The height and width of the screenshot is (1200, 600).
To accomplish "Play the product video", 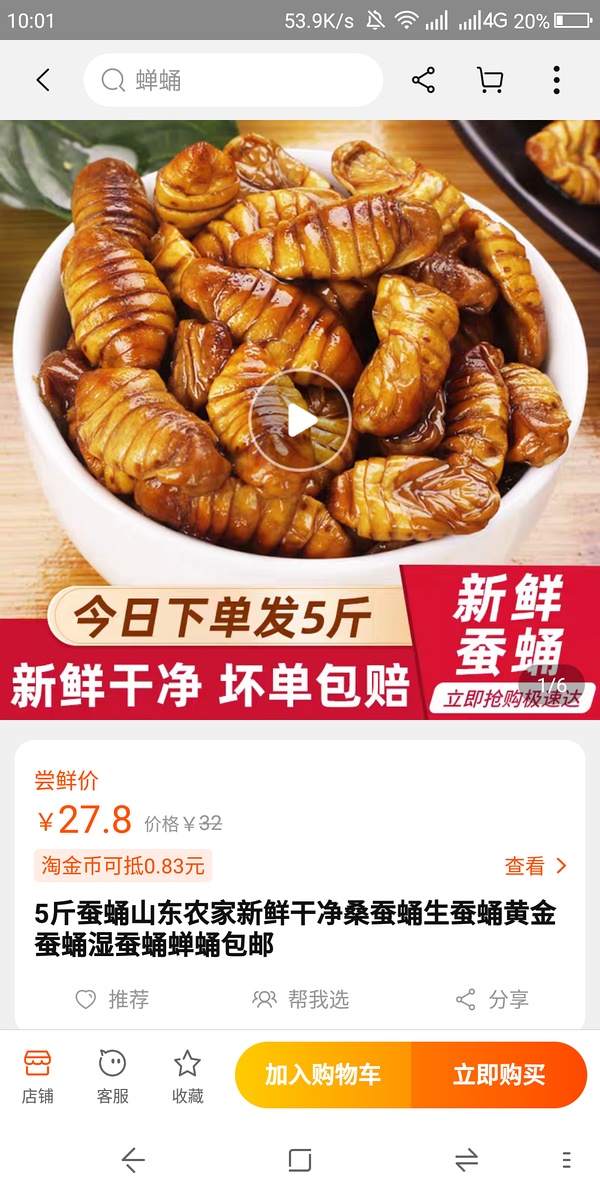I will (x=300, y=420).
